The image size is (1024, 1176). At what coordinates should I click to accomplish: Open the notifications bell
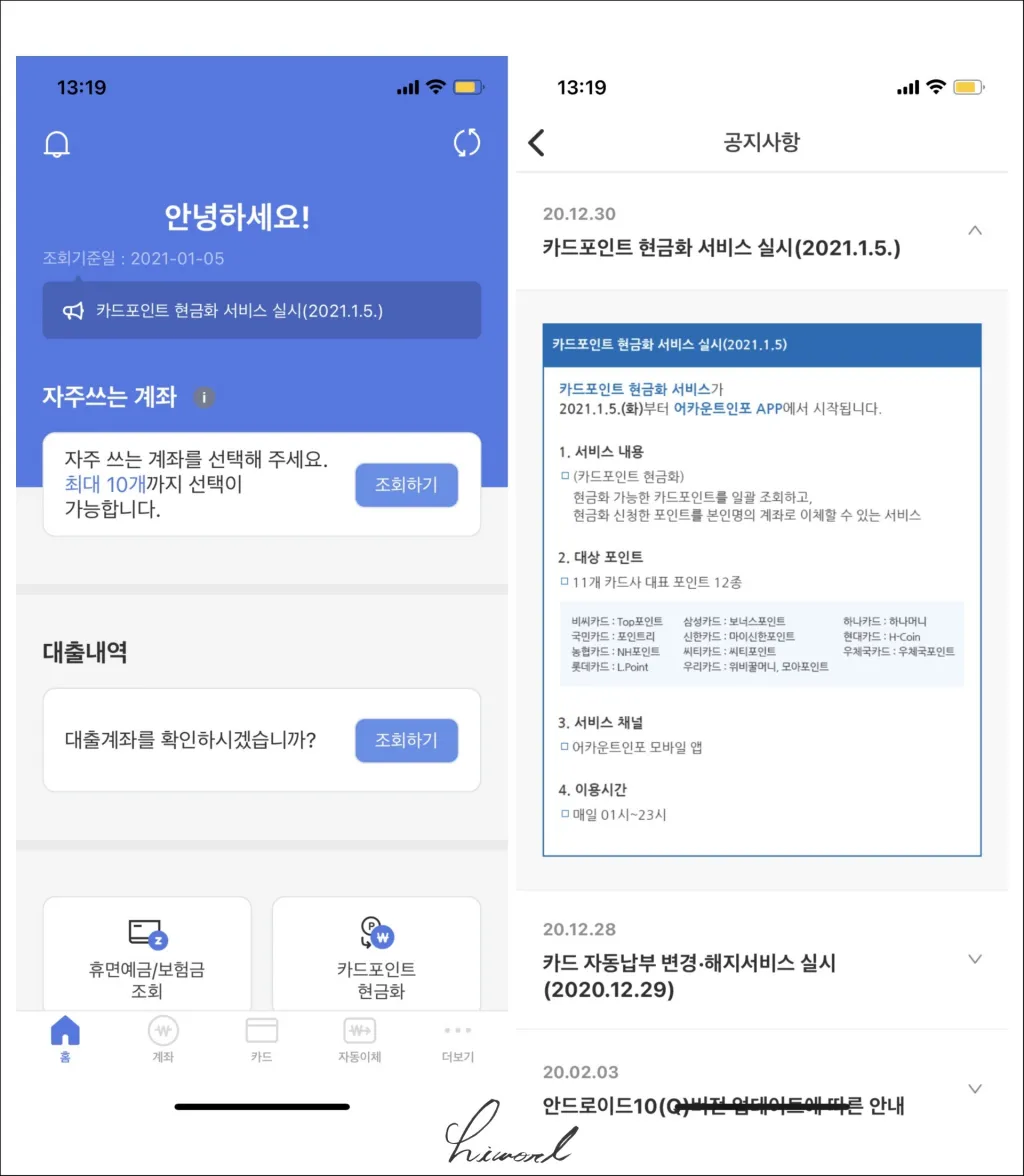click(58, 144)
